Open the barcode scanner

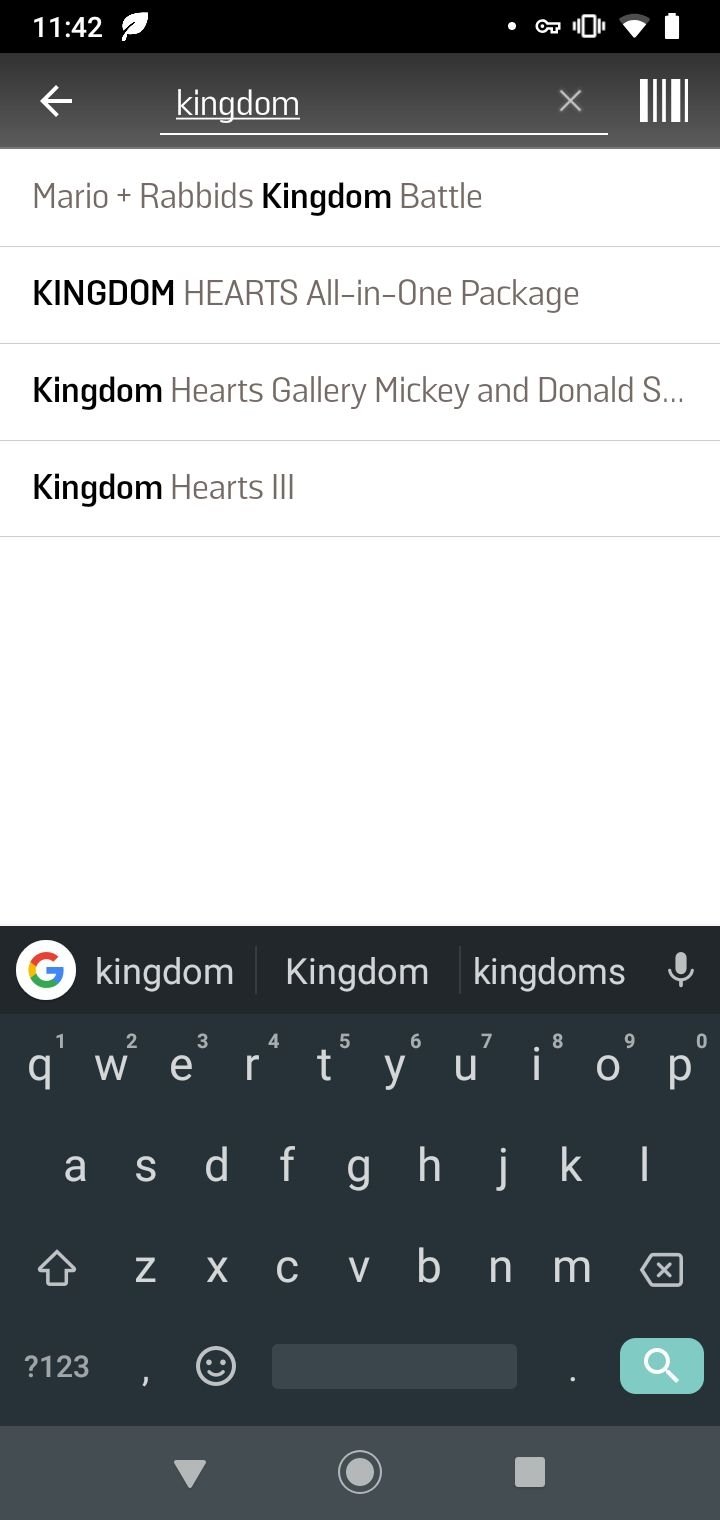click(x=664, y=101)
